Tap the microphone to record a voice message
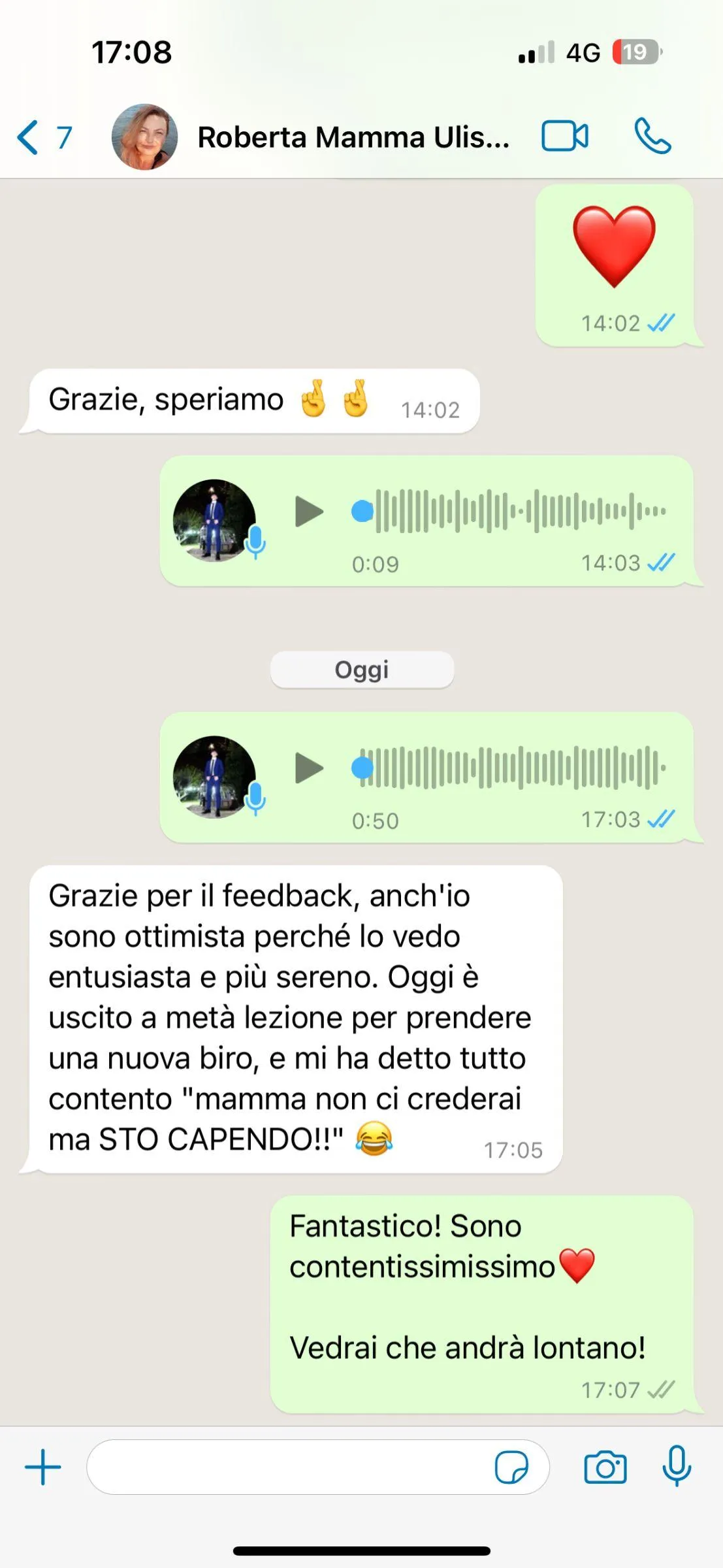This screenshot has width=723, height=1568. [x=677, y=1466]
